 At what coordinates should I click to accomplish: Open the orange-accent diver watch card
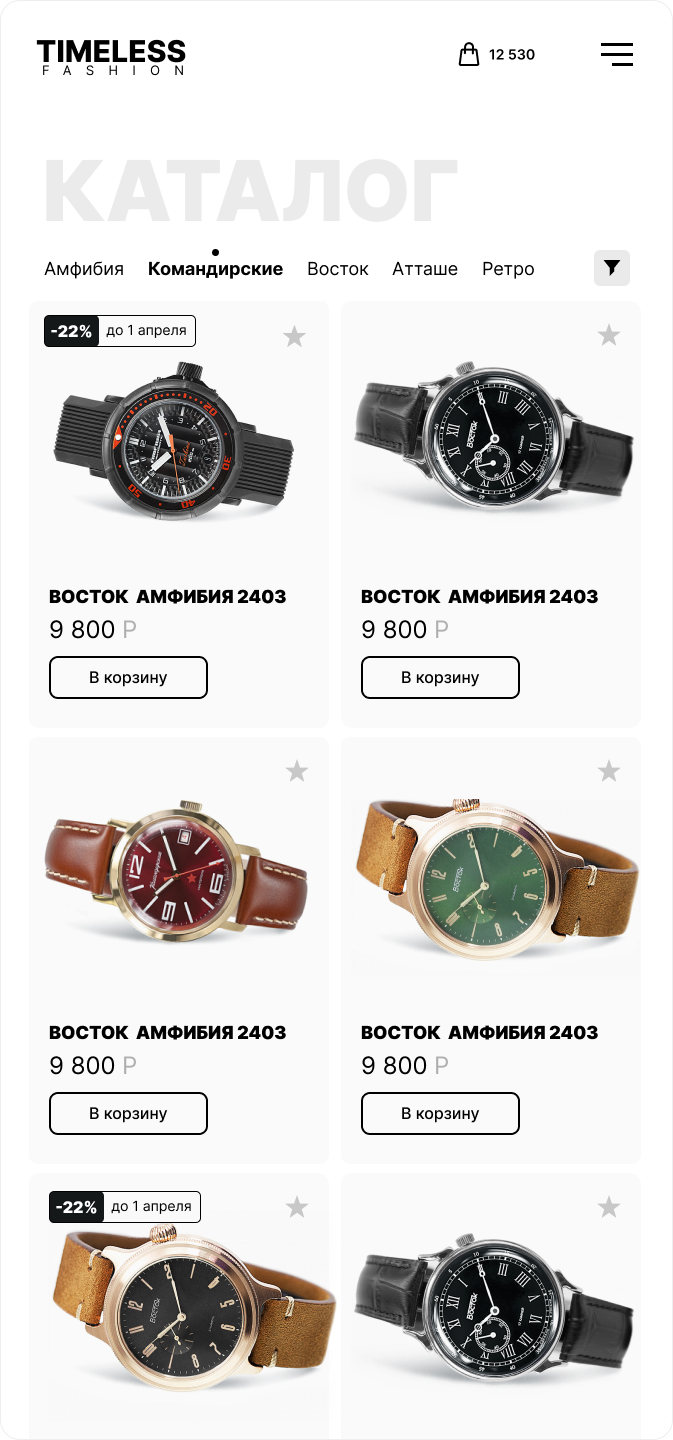pyautogui.click(x=179, y=514)
